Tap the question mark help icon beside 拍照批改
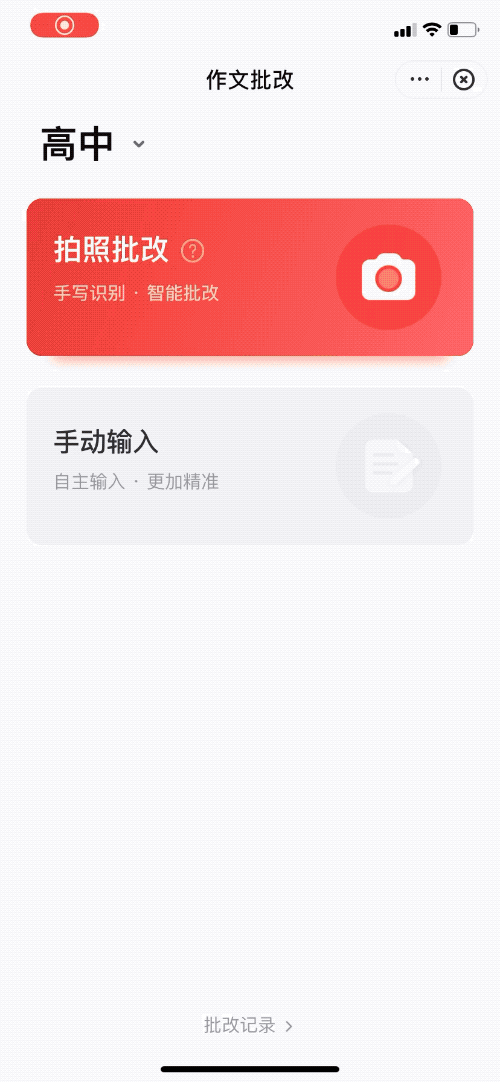Image resolution: width=500 pixels, height=1082 pixels. 192,250
